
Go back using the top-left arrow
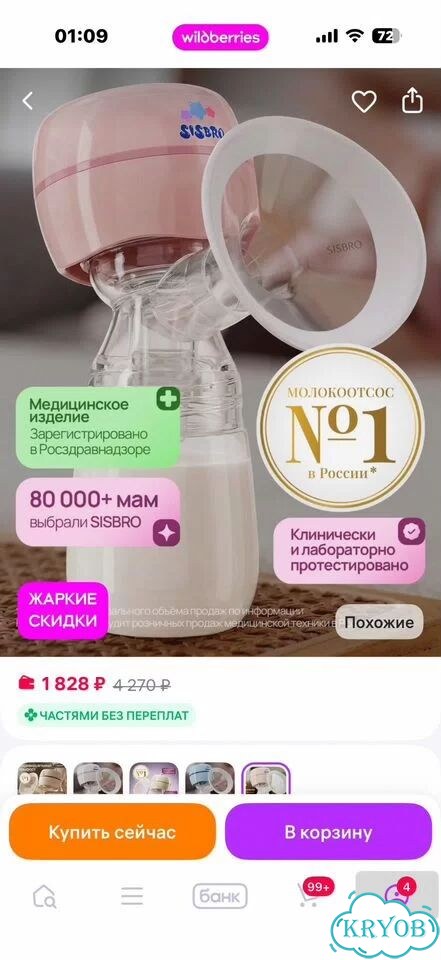28,101
